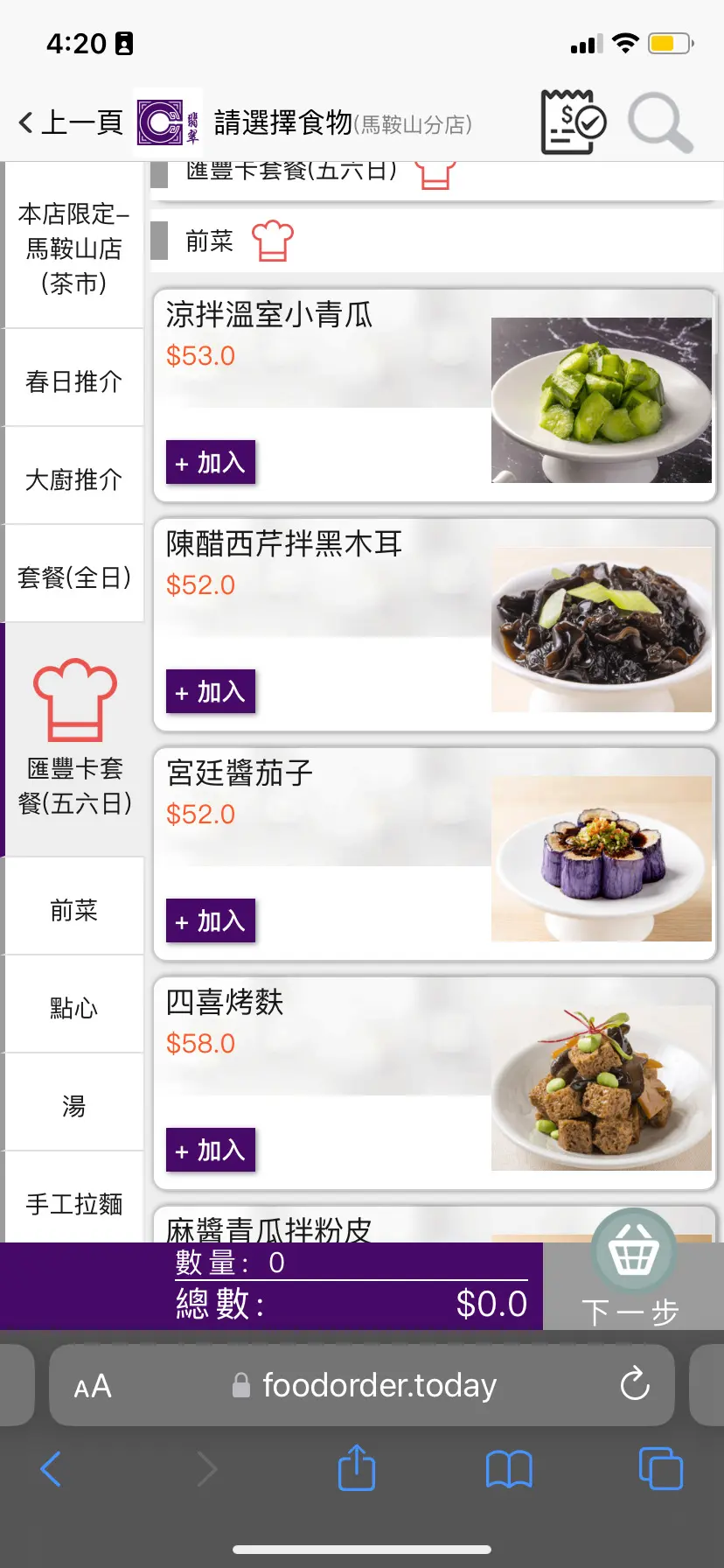Screen dimensions: 724x1568
Task: Open the 湯 category
Action: click(73, 1106)
